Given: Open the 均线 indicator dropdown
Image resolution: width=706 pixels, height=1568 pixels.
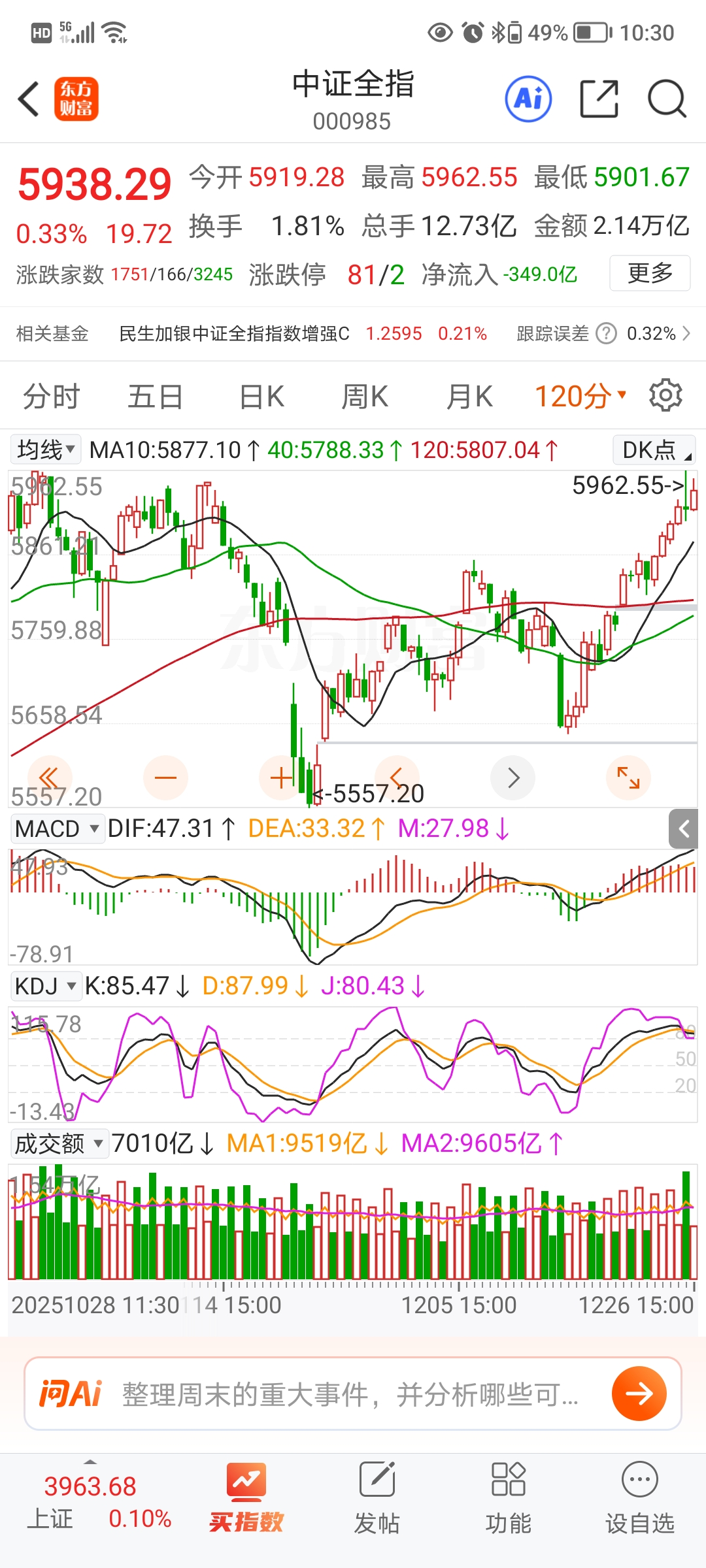Looking at the screenshot, I should point(46,450).
